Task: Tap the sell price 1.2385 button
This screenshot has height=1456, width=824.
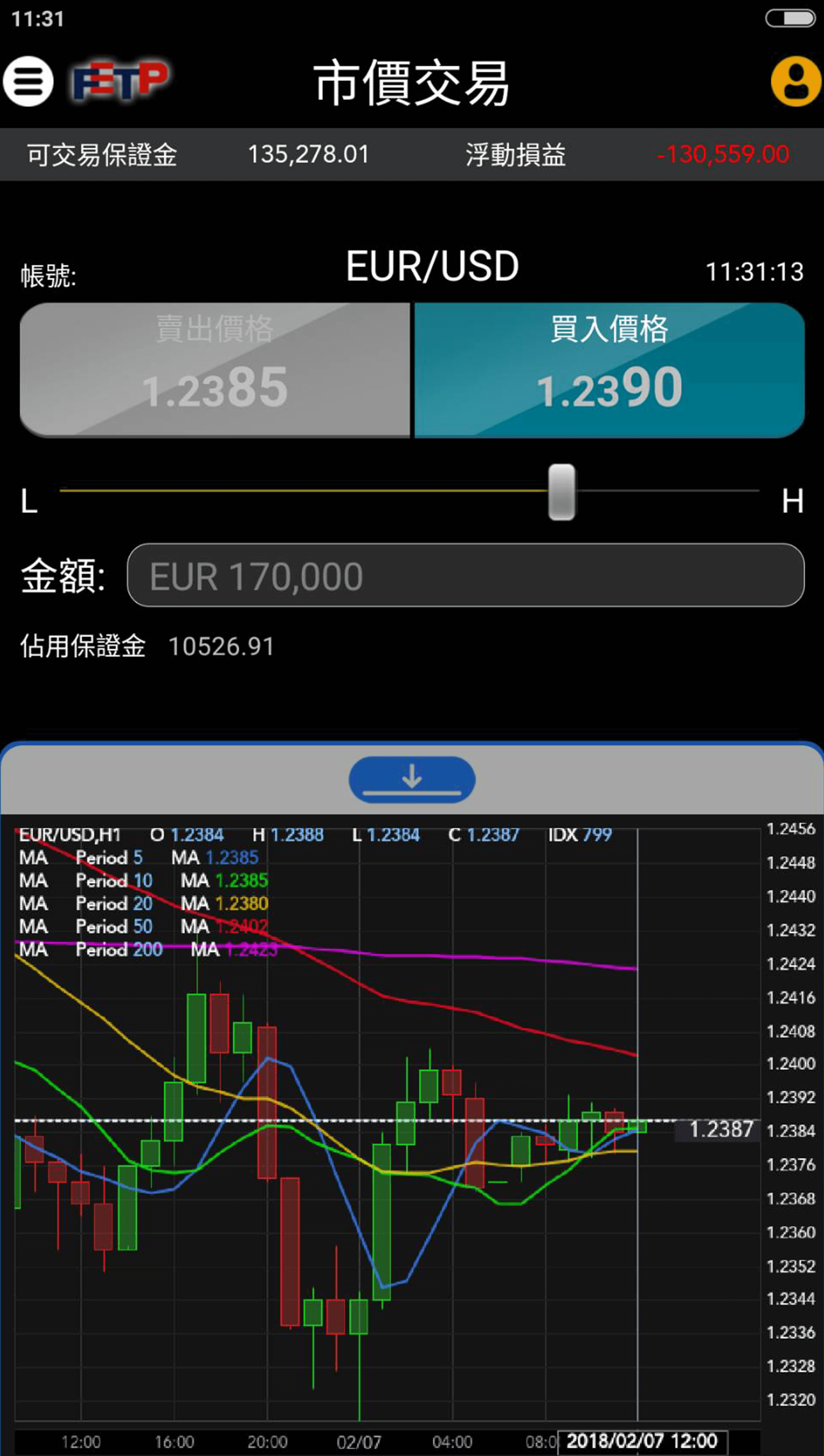Action: tap(215, 370)
